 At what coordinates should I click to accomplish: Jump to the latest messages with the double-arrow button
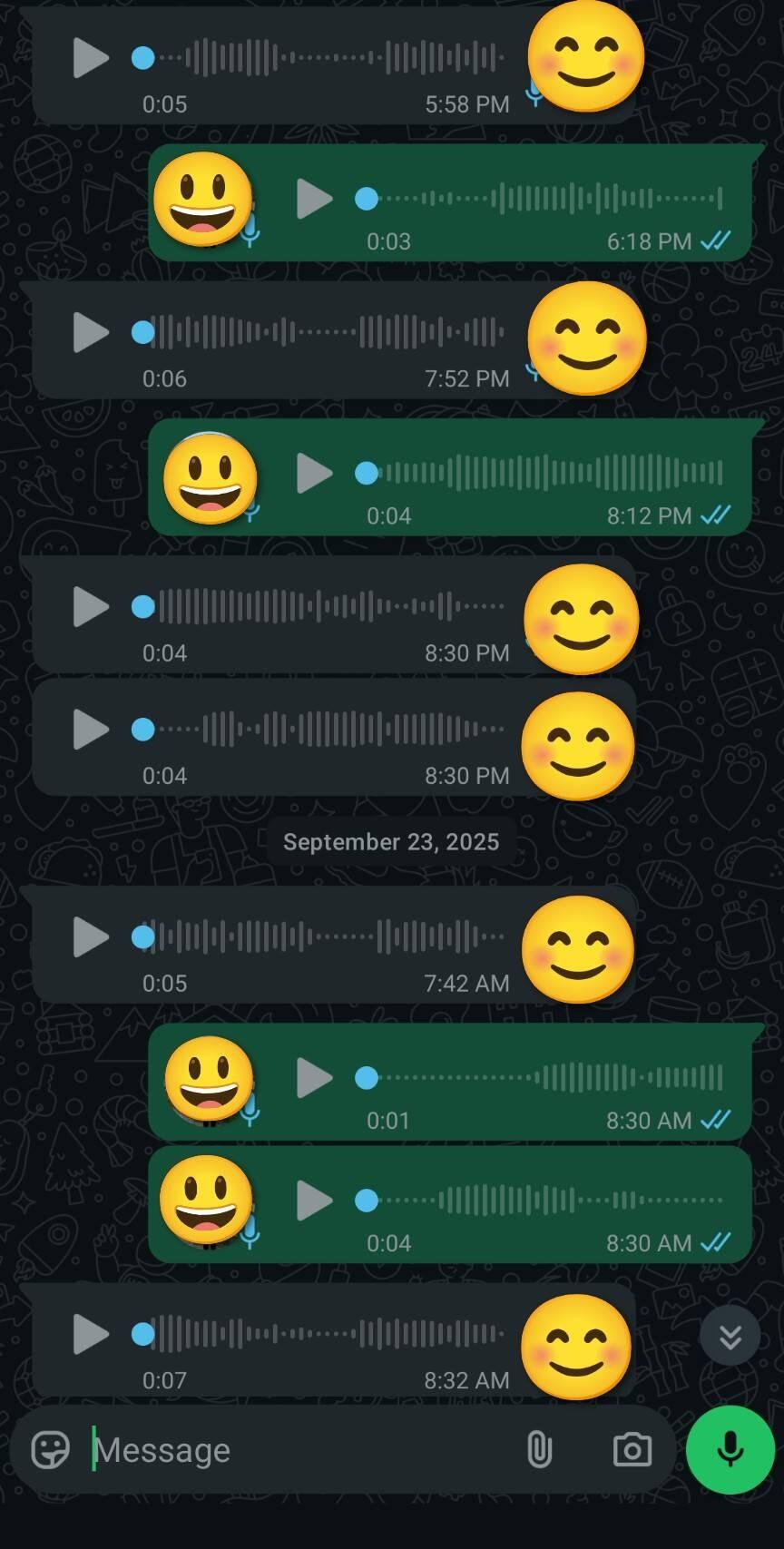[730, 1336]
